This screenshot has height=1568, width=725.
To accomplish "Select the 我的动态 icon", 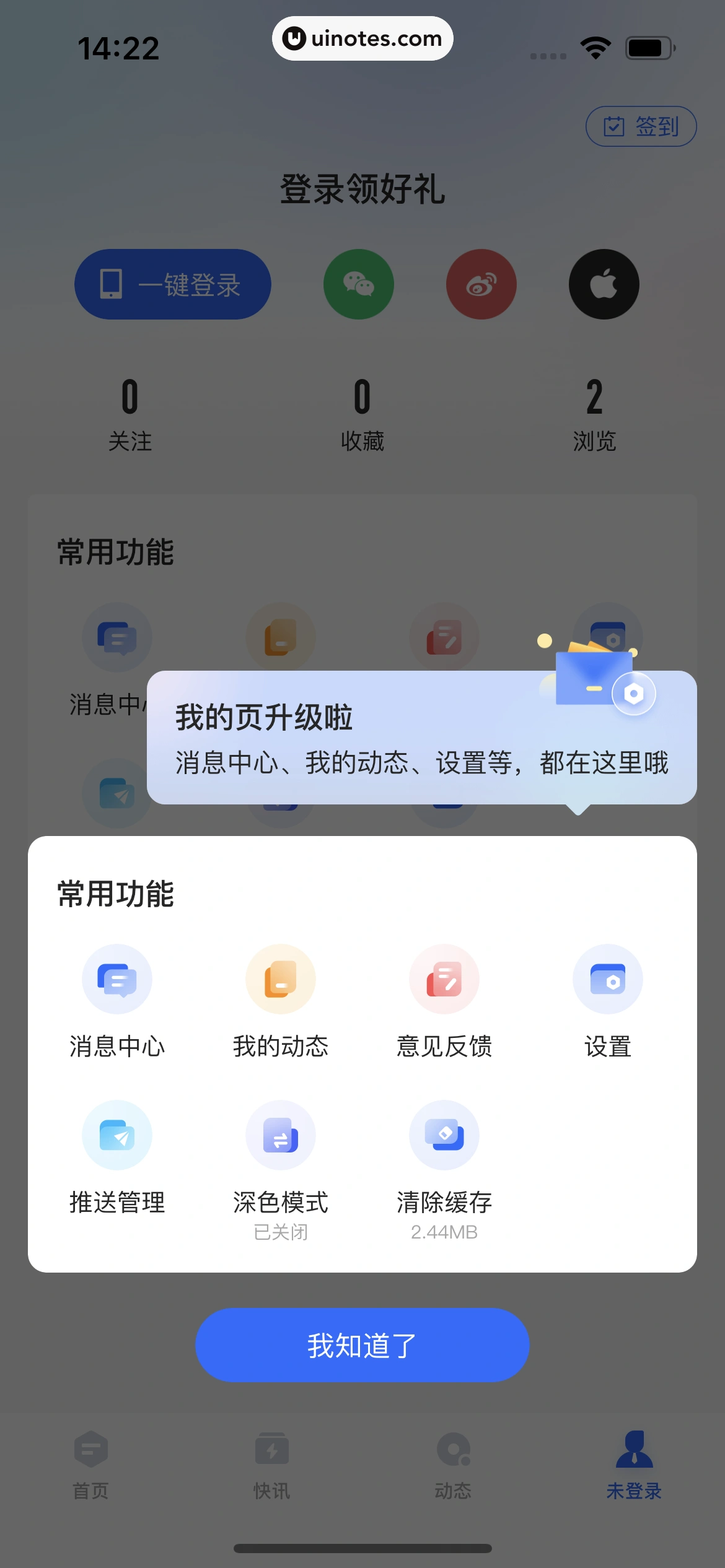I will (280, 979).
